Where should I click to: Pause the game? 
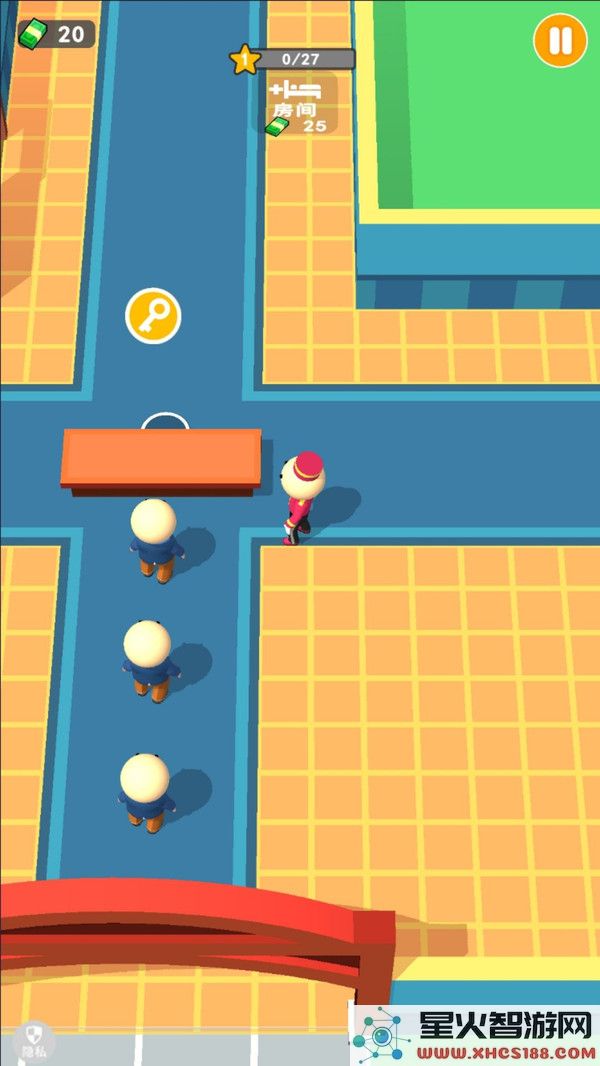tap(559, 41)
